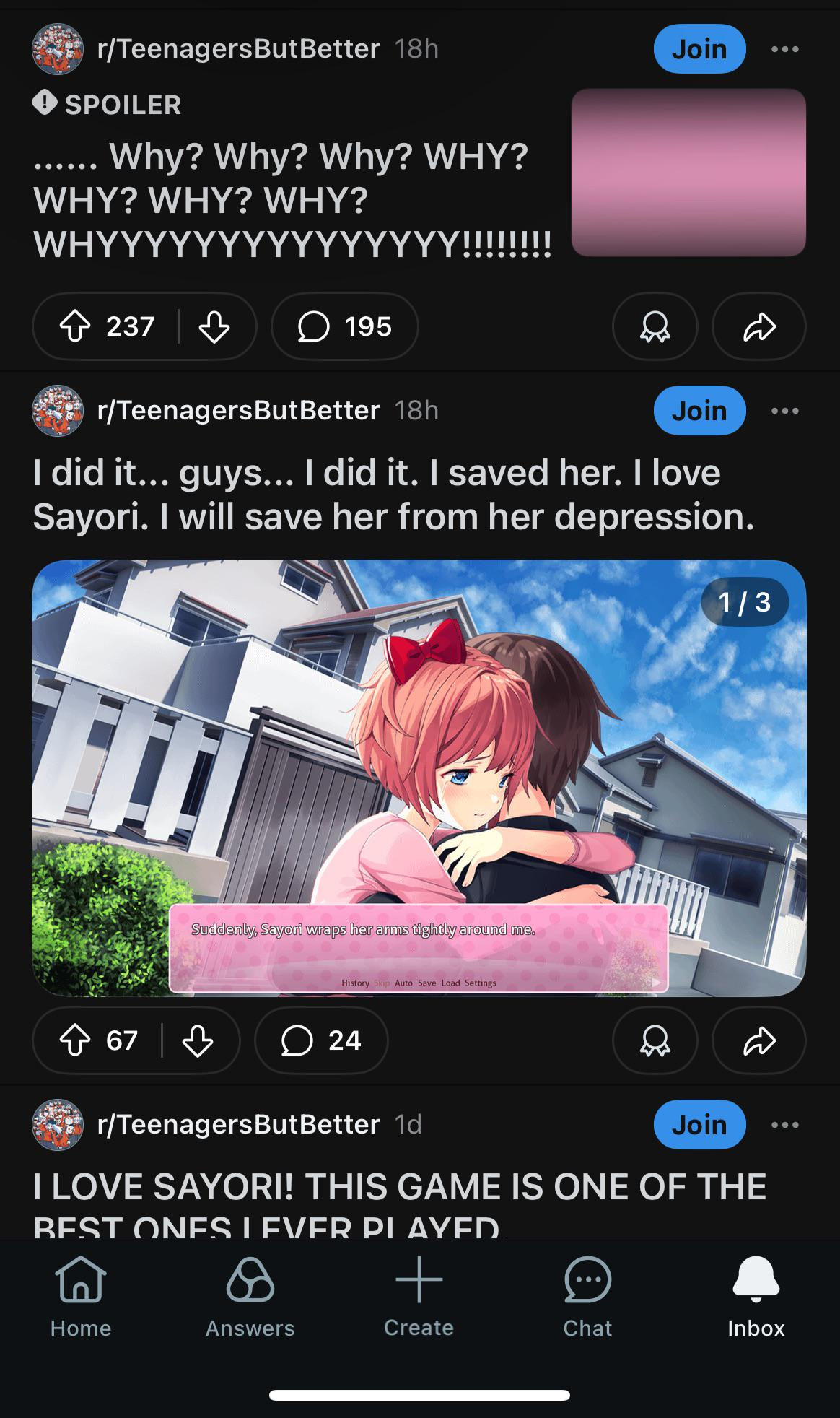Downvote the post with 67 votes

pos(198,1040)
